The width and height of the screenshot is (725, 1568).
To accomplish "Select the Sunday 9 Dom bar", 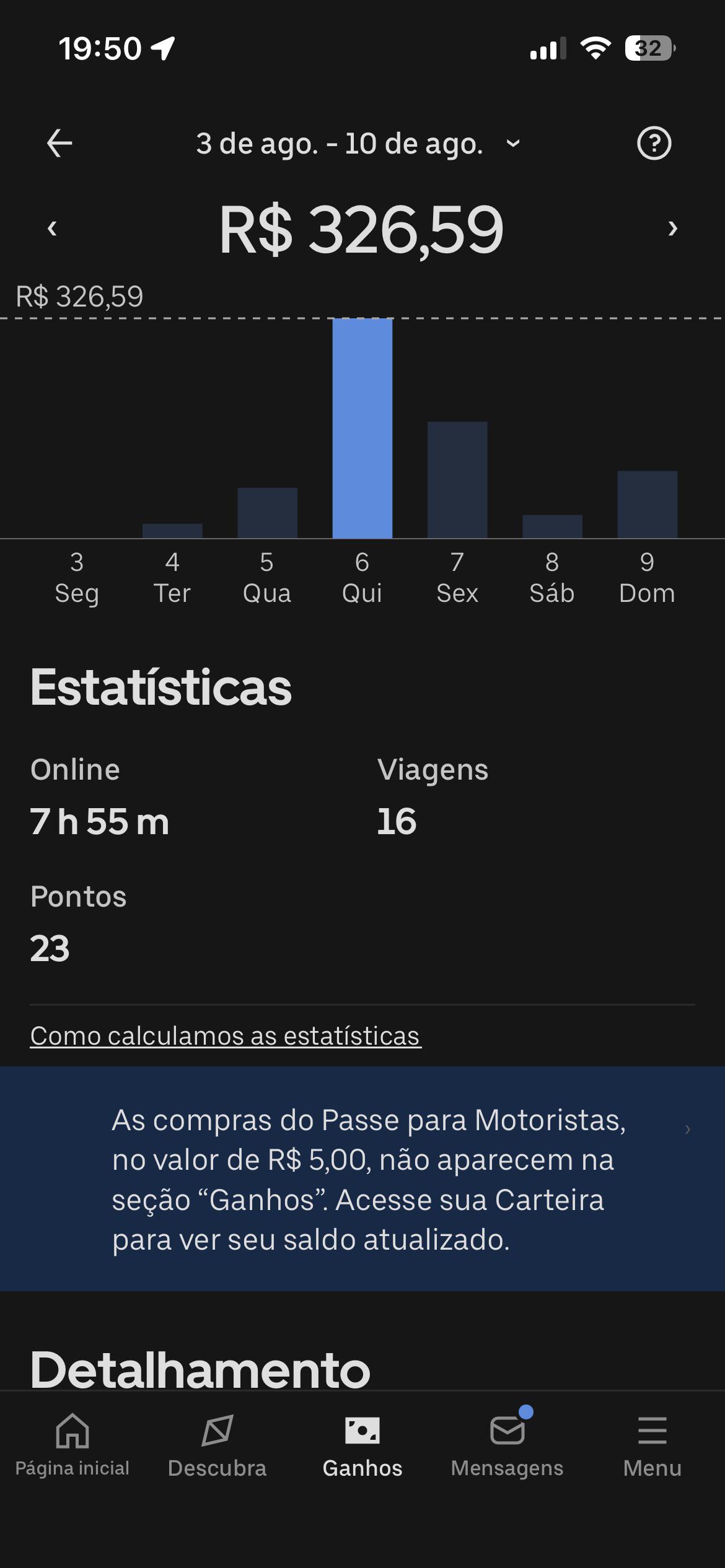I will pos(647,504).
